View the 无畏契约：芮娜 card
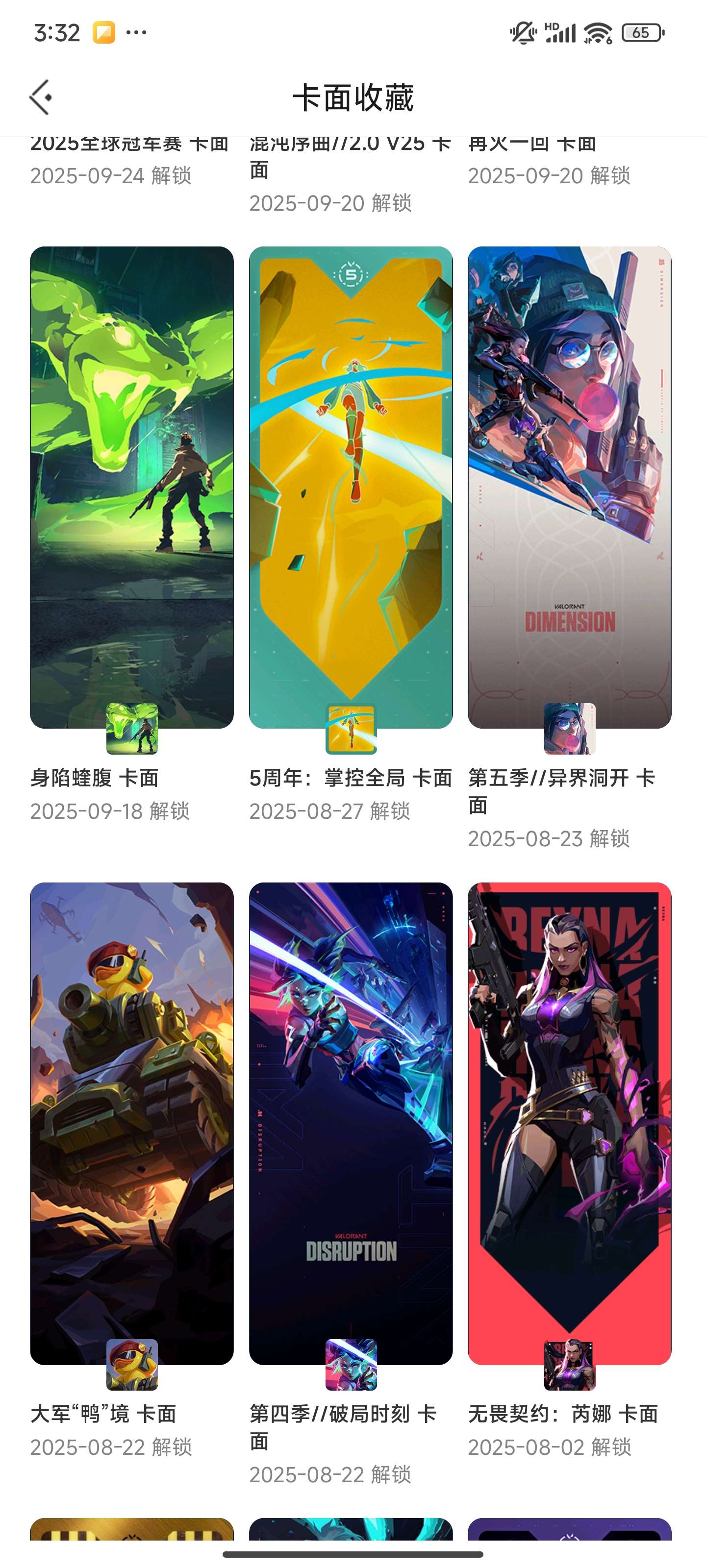The width and height of the screenshot is (706, 1568). 569,1123
